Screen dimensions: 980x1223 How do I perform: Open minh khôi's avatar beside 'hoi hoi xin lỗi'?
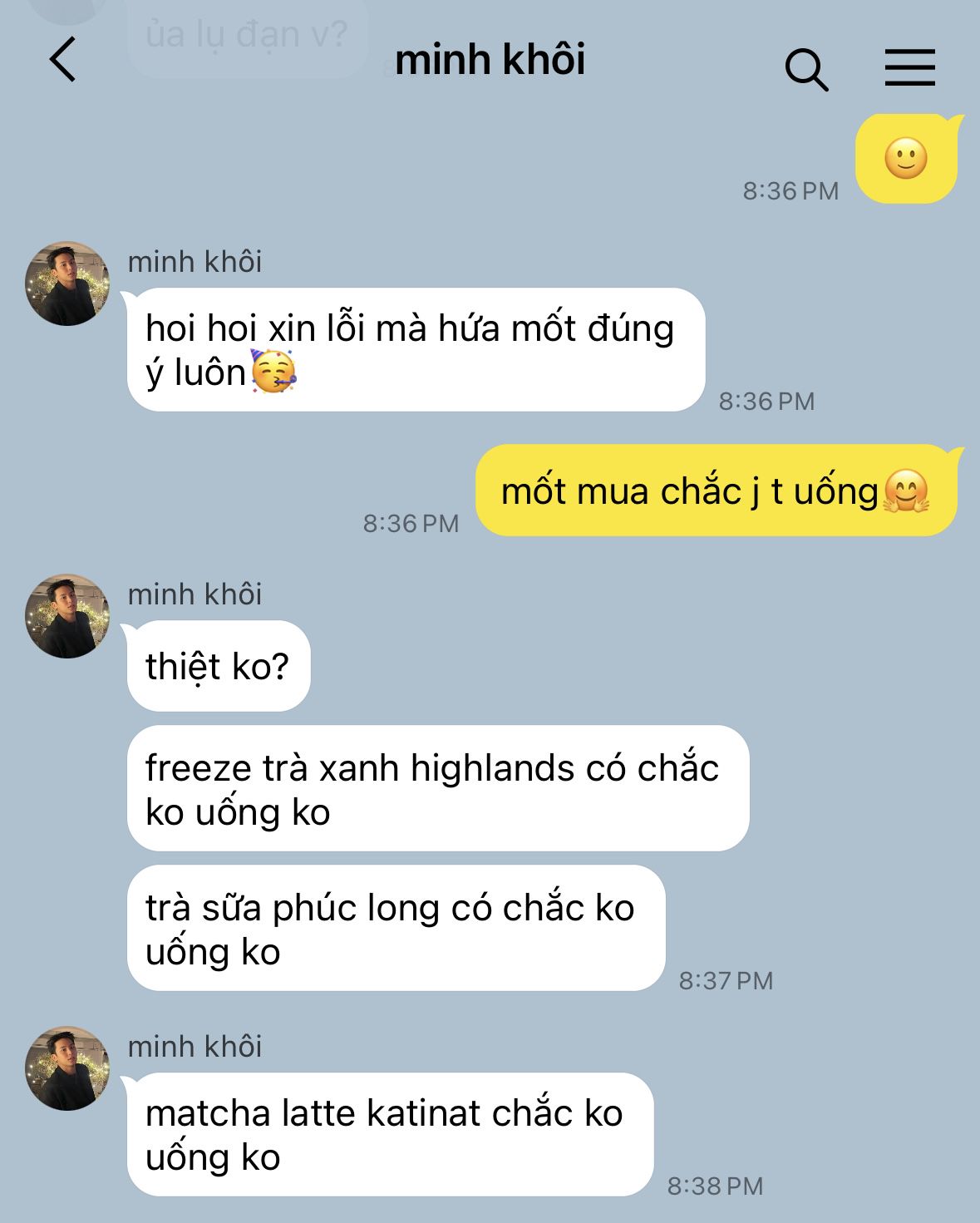67,284
